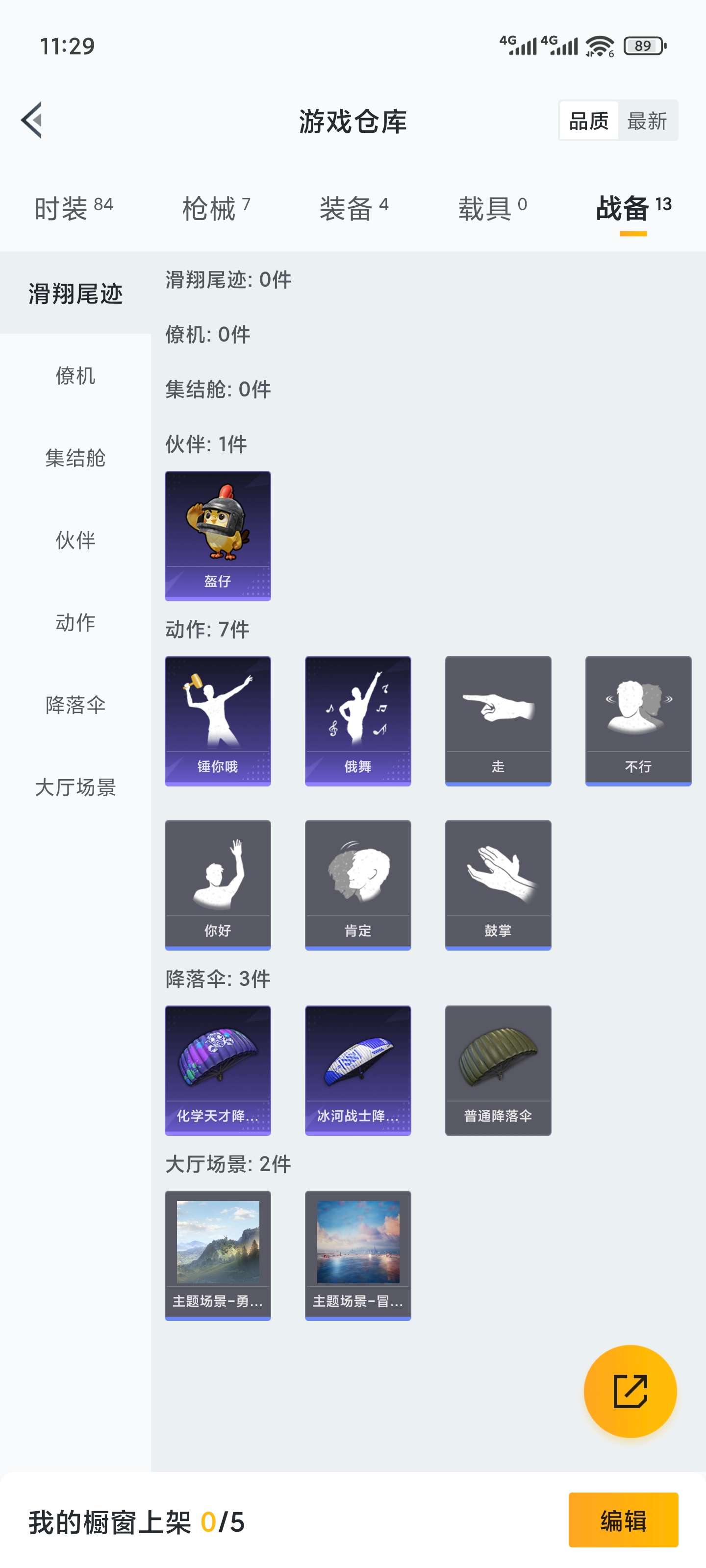The image size is (706, 1568).
Task: Open the 锤你哦 emote item
Action: click(x=218, y=720)
